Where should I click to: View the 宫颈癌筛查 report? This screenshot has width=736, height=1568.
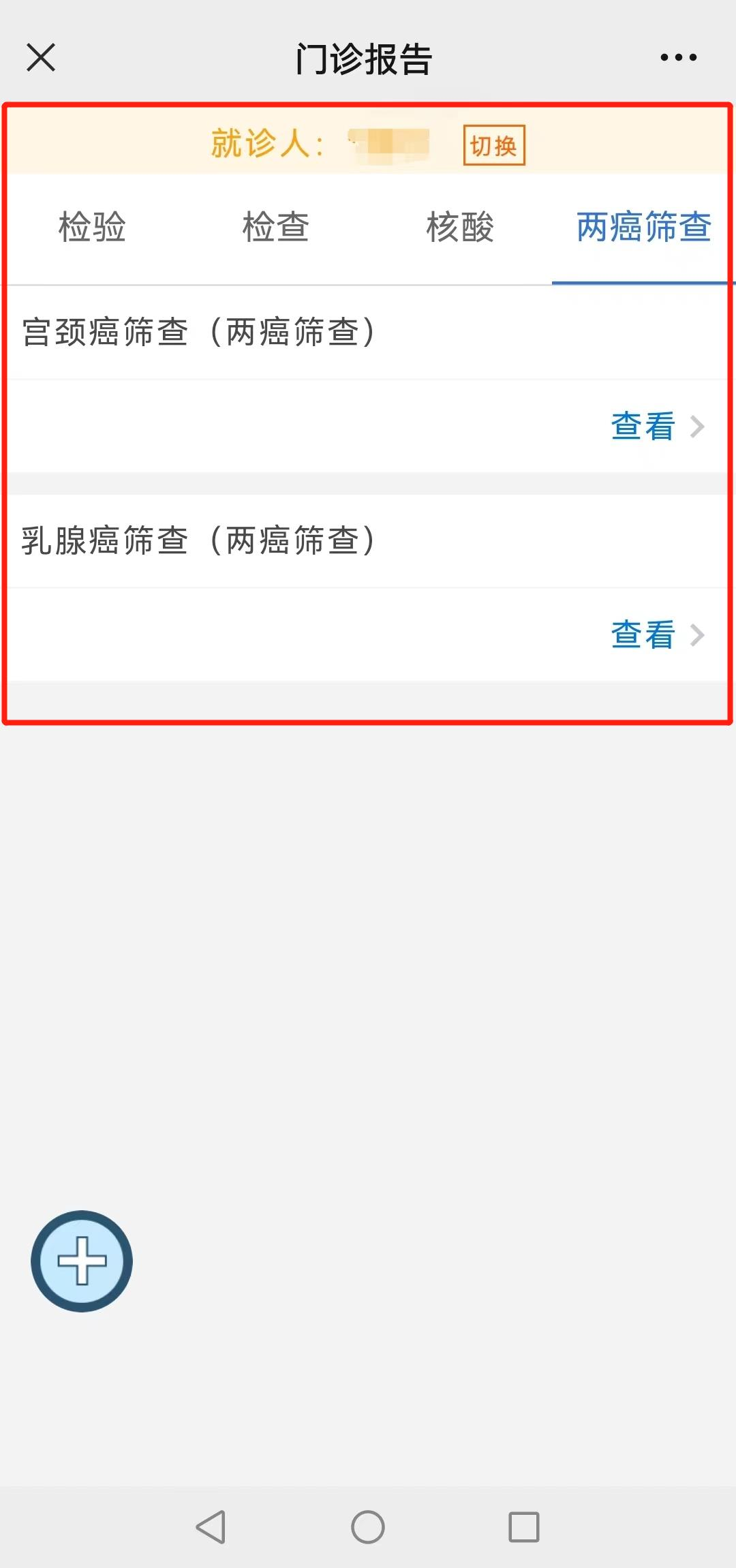click(656, 427)
